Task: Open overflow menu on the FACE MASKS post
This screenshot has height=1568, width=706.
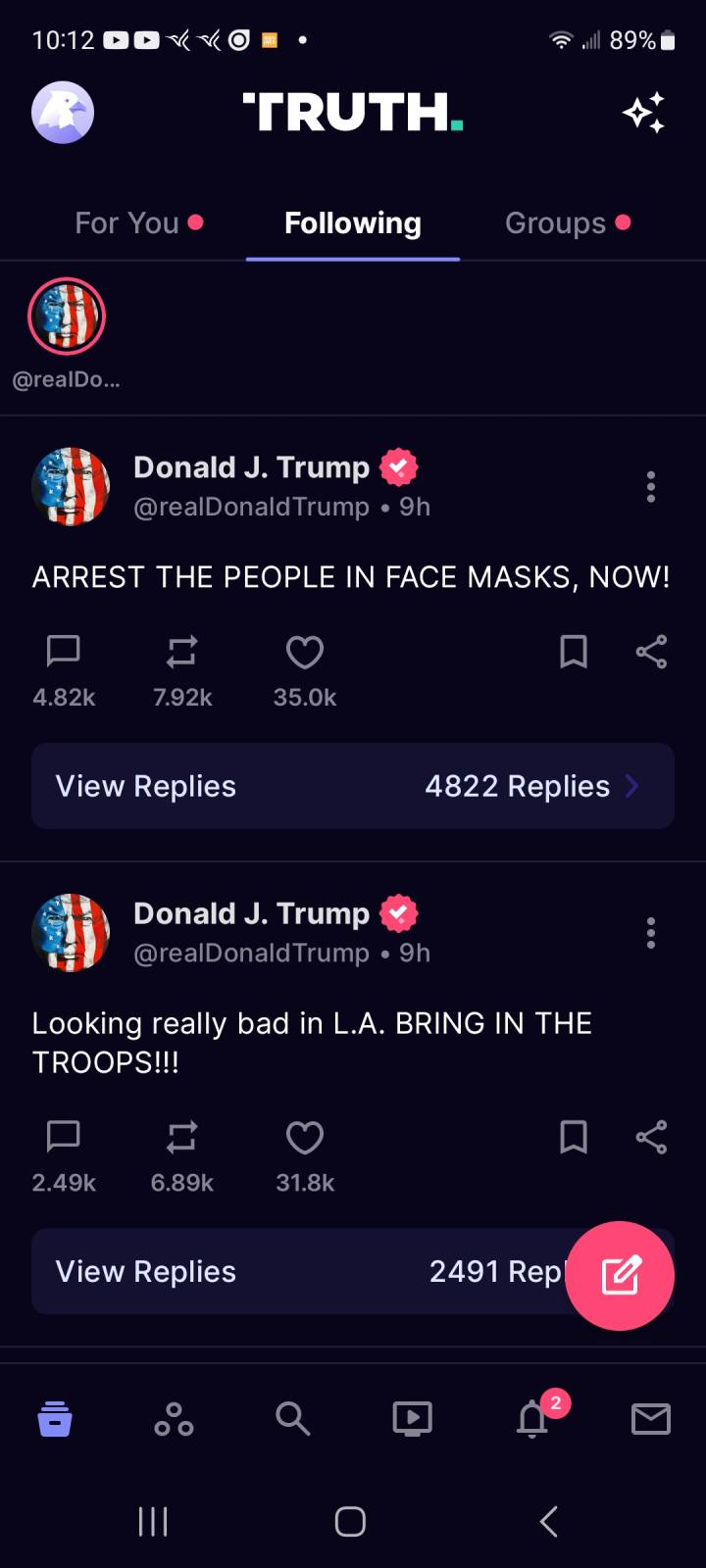Action: tap(650, 487)
